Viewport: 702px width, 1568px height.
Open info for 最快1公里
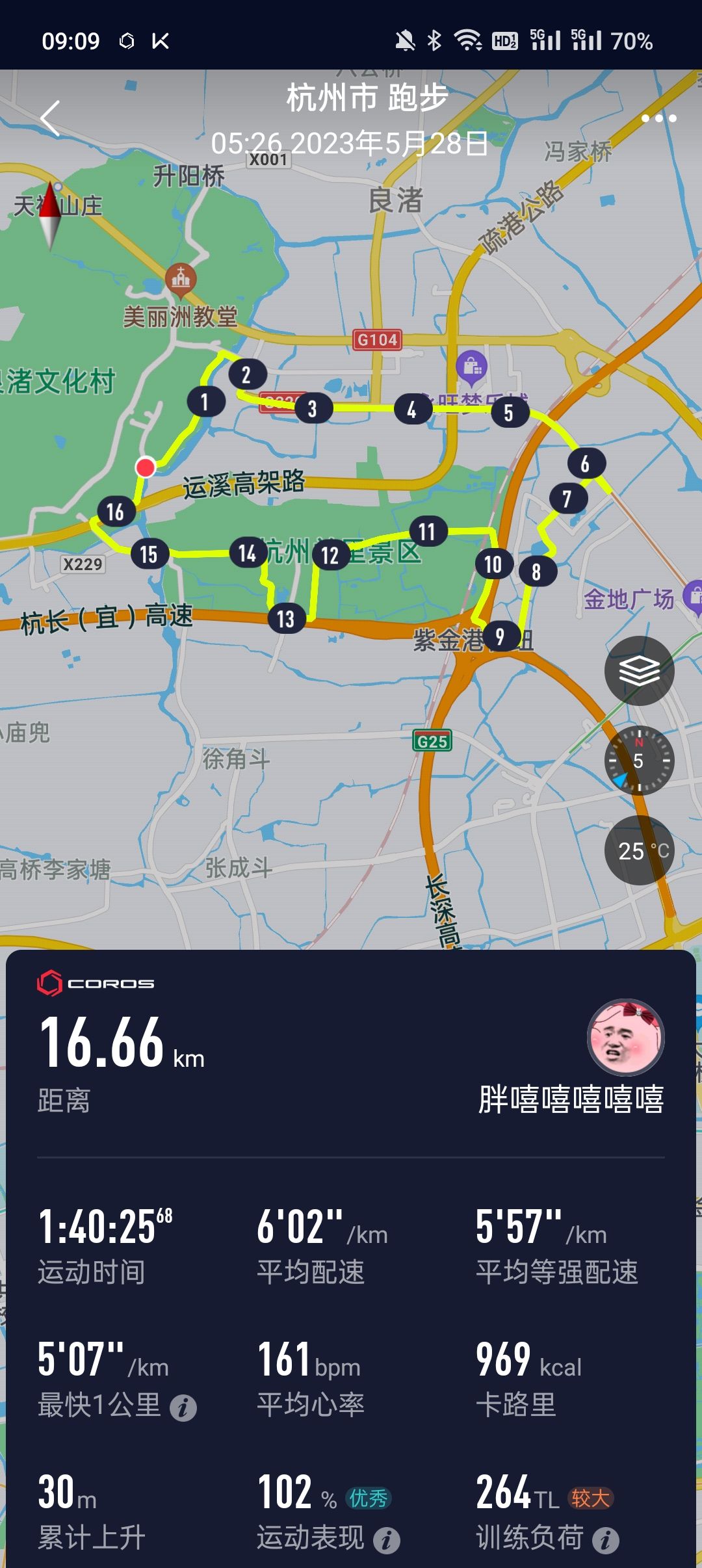tap(183, 1408)
